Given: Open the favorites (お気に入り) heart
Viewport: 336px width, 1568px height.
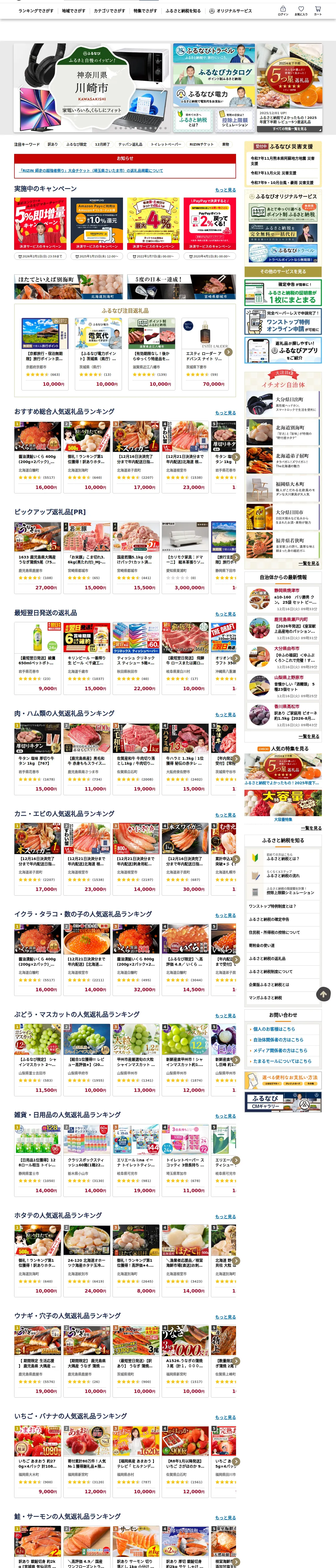Looking at the screenshot, I should [x=301, y=10].
